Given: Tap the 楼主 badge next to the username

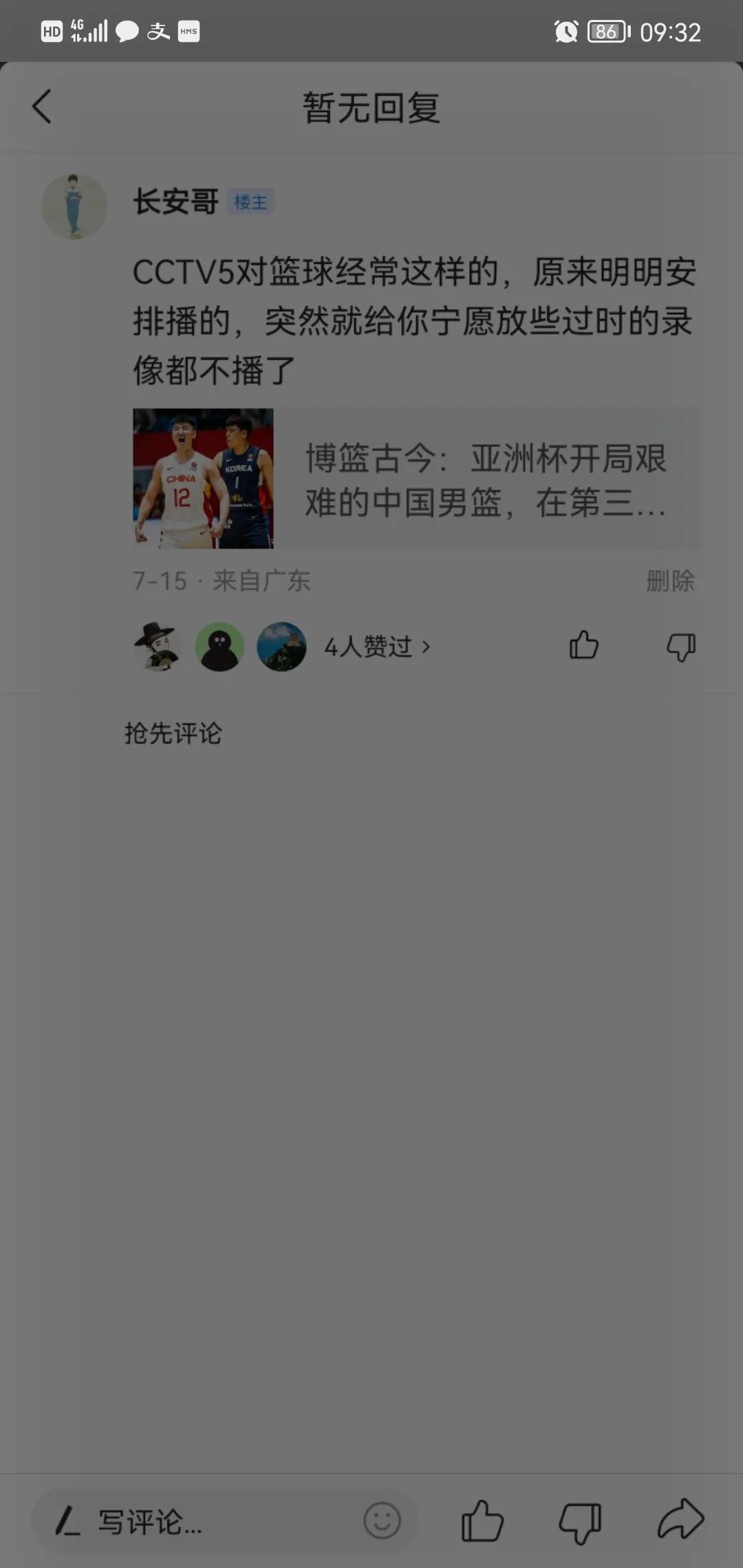Looking at the screenshot, I should point(250,201).
